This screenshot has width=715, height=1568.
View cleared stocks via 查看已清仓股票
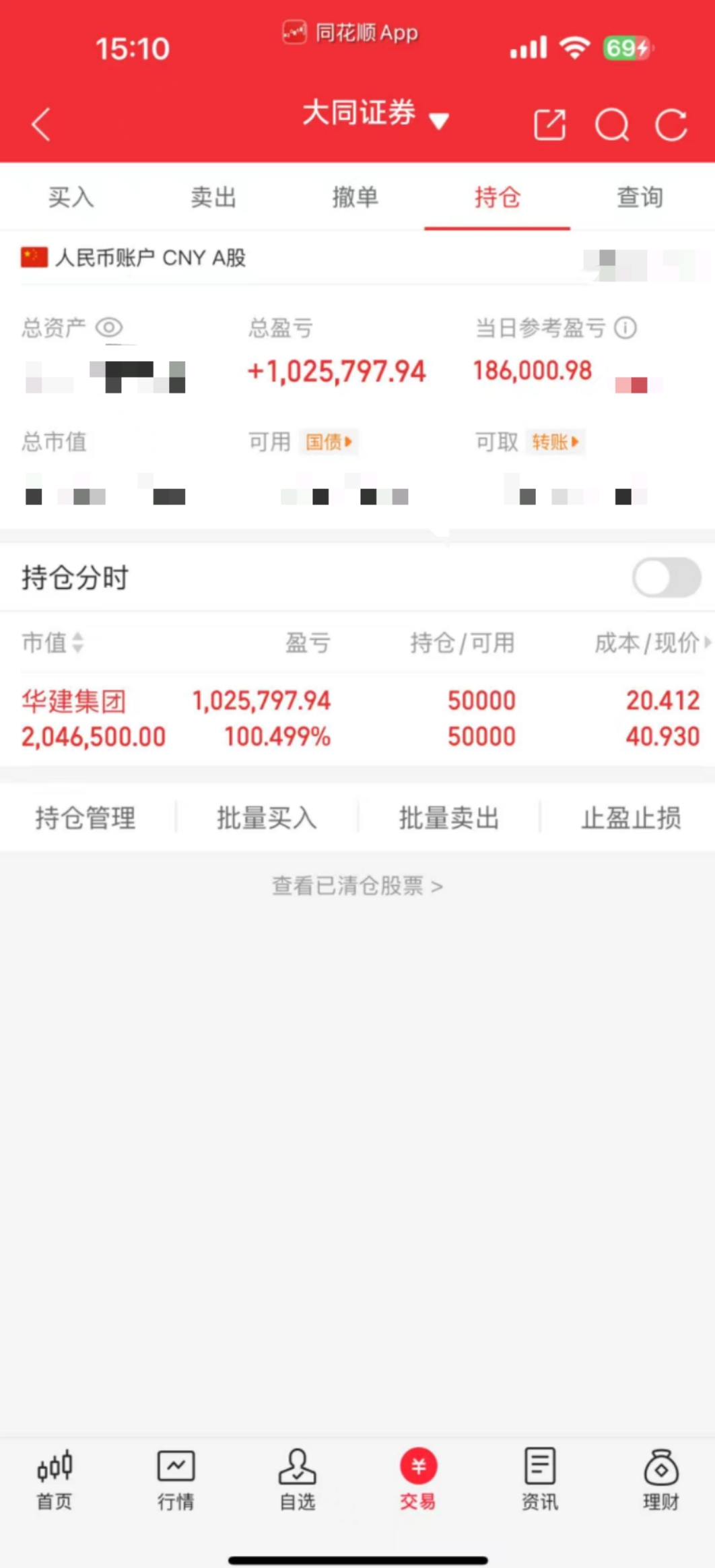(x=357, y=886)
